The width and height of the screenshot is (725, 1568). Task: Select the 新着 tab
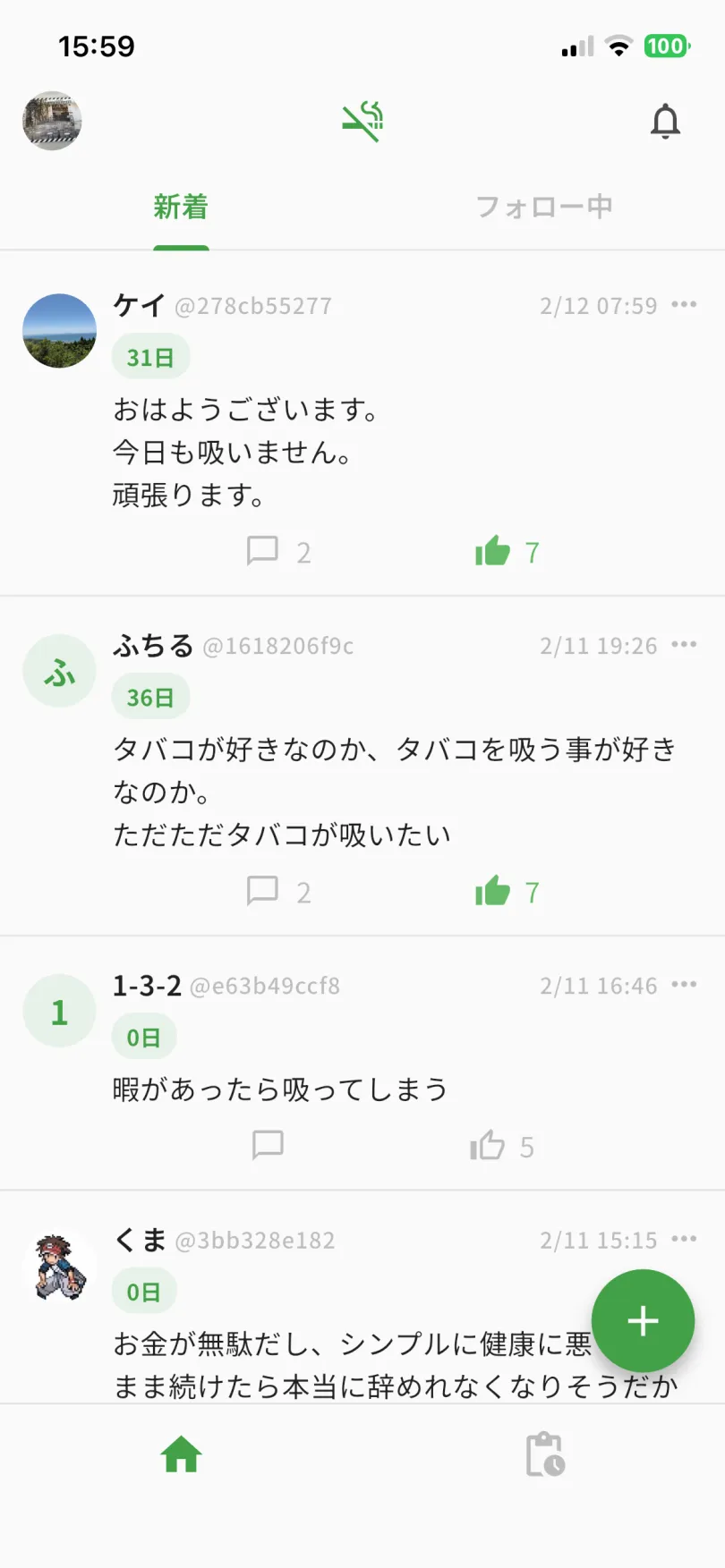coord(181,206)
